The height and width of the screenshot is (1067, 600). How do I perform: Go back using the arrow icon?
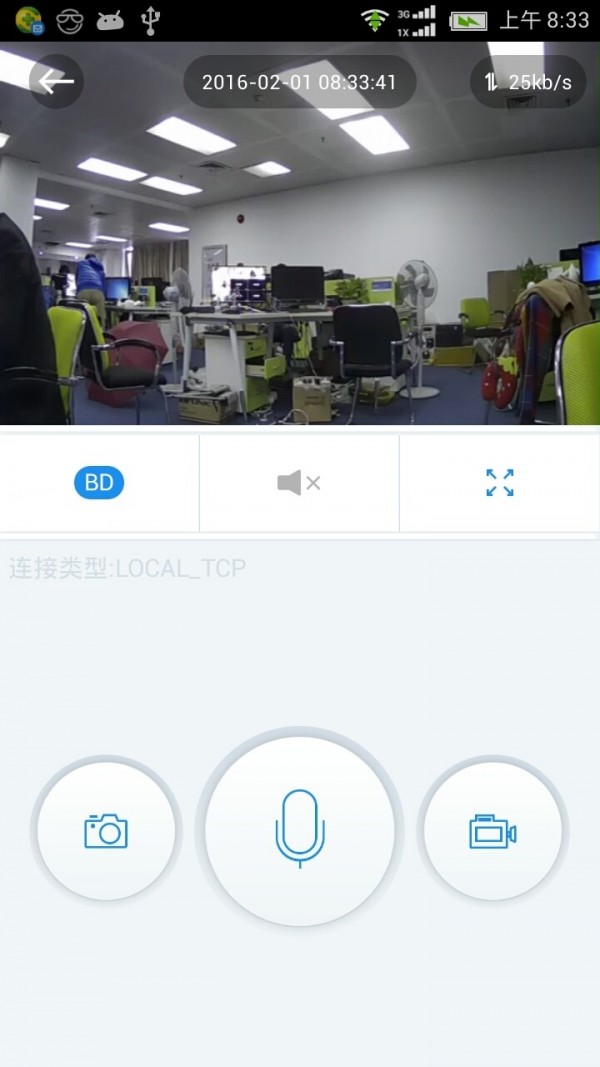coord(56,81)
